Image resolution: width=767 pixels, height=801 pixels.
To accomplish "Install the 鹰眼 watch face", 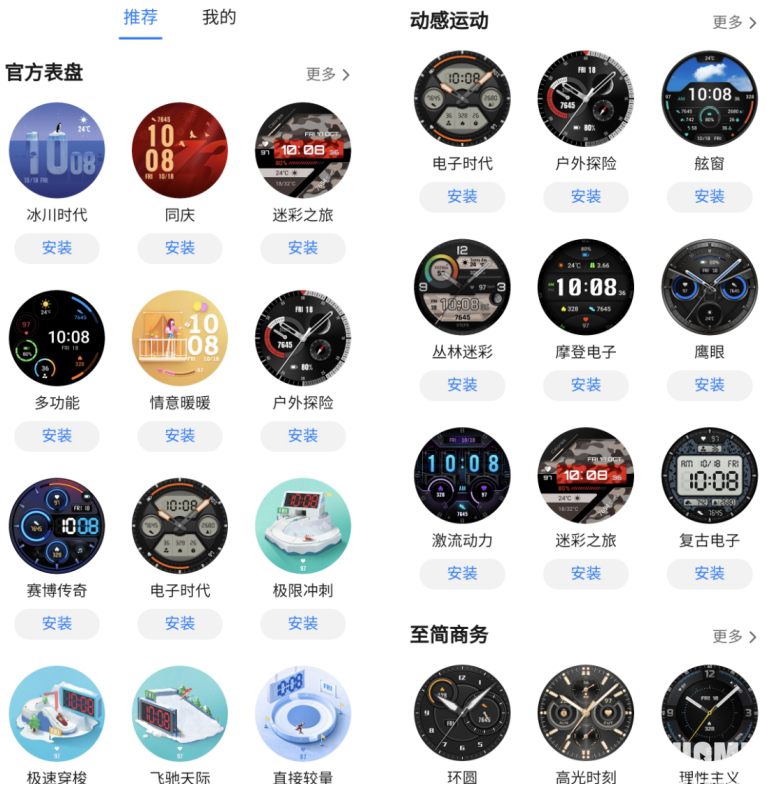I will click(x=709, y=385).
